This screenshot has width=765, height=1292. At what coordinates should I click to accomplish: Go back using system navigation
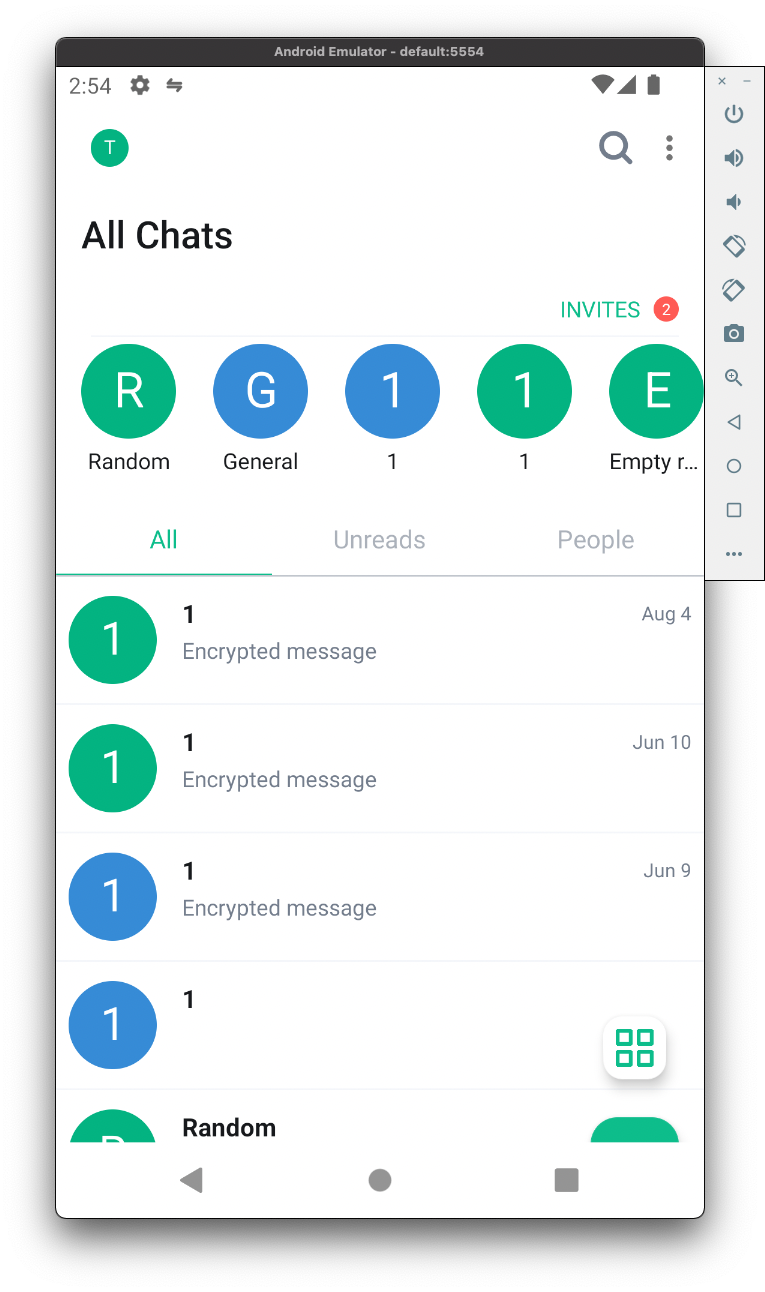coord(191,1180)
